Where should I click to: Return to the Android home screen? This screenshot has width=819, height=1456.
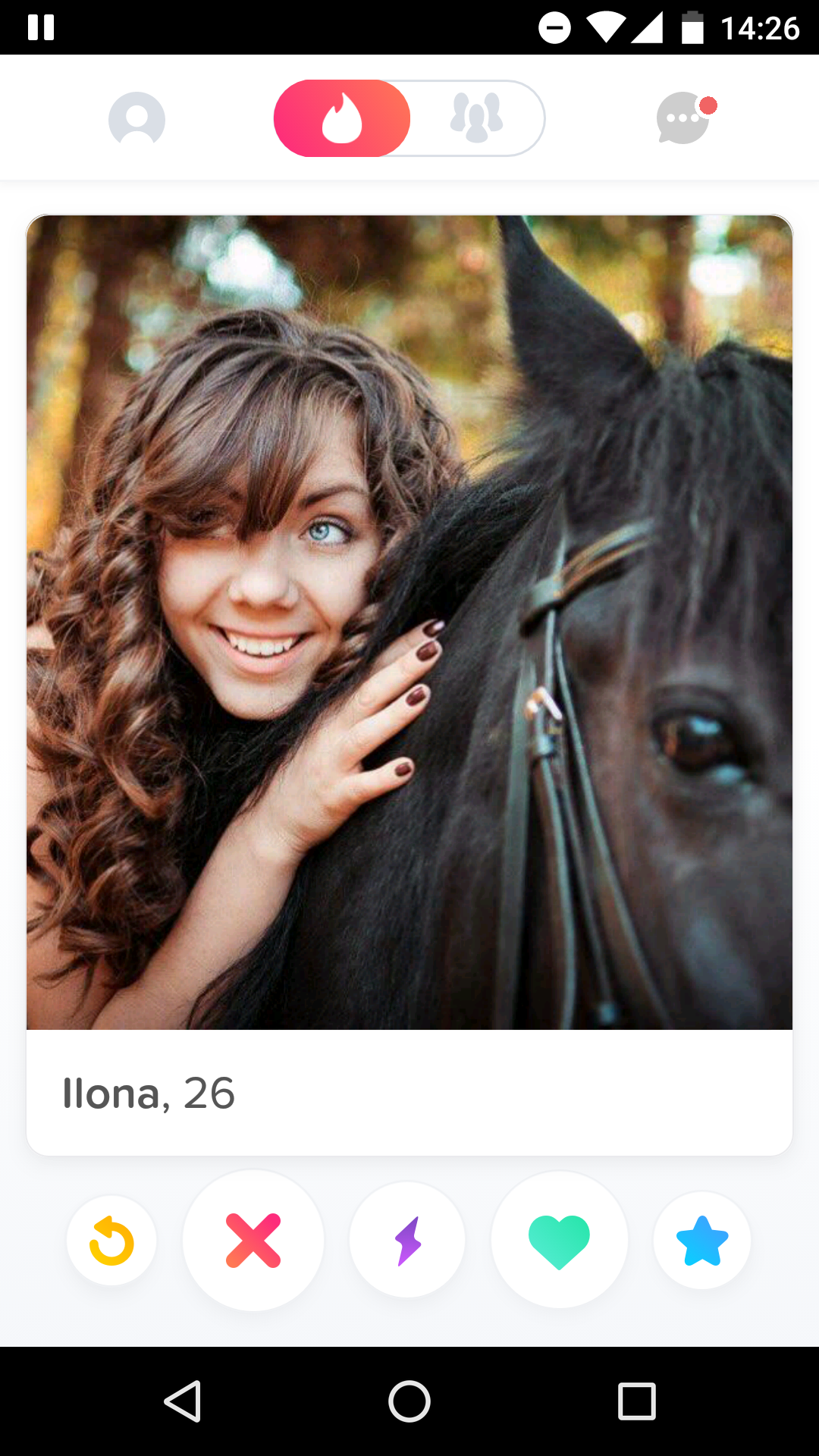[x=409, y=1401]
